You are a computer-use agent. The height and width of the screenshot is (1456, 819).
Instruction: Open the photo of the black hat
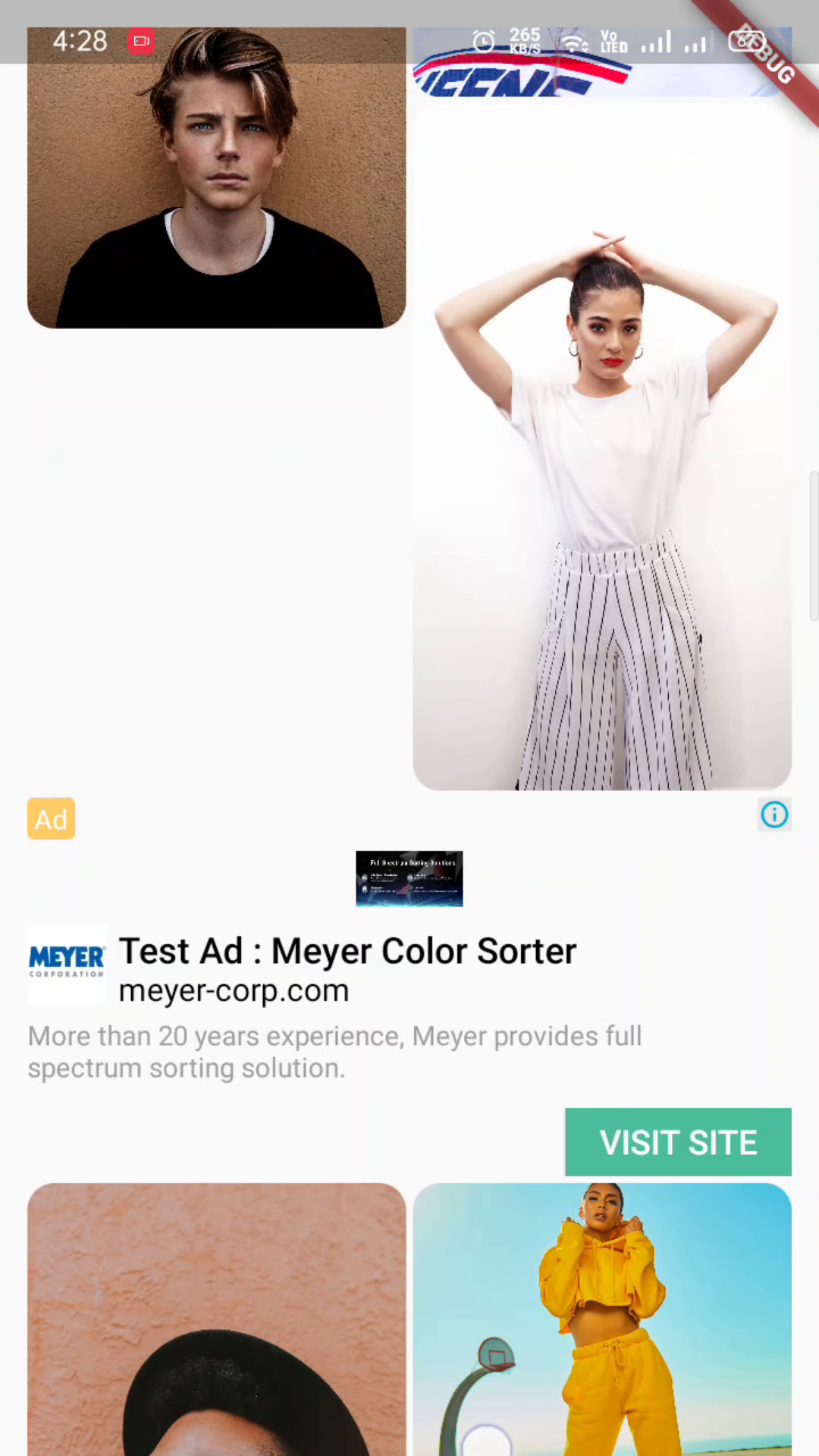coord(216,1319)
